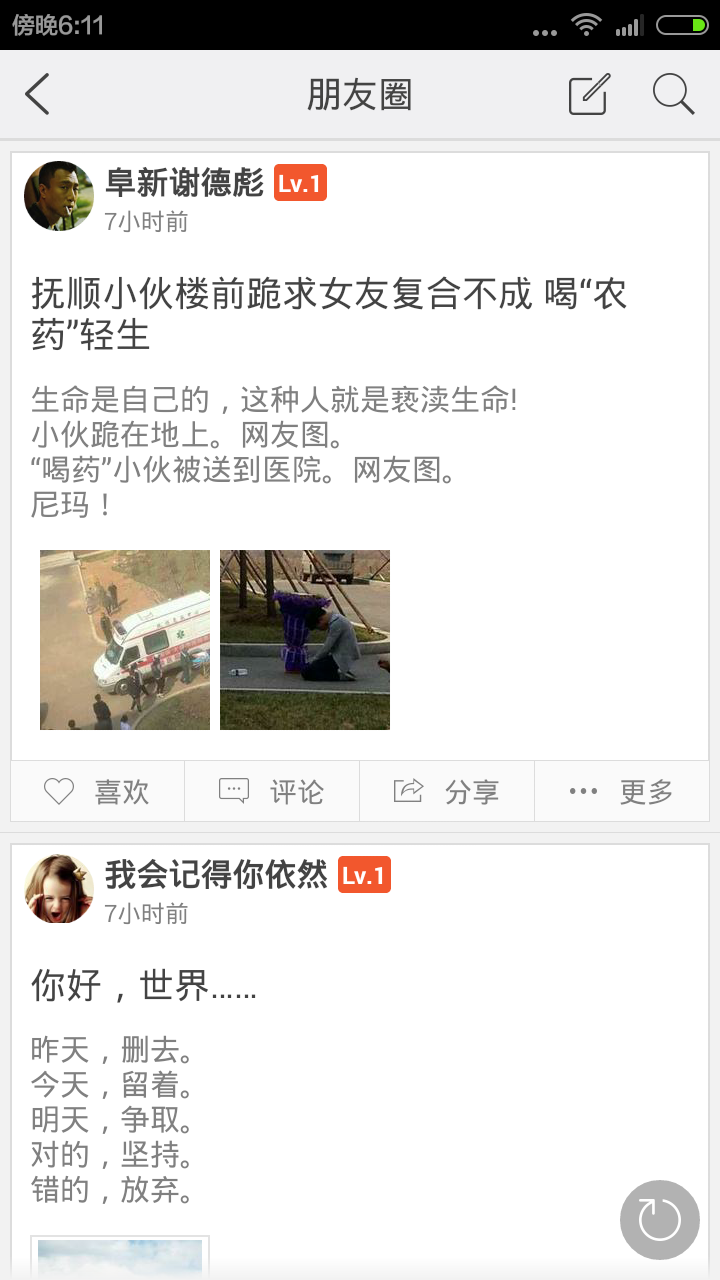Open the post titled 你好，世界

click(x=145, y=985)
